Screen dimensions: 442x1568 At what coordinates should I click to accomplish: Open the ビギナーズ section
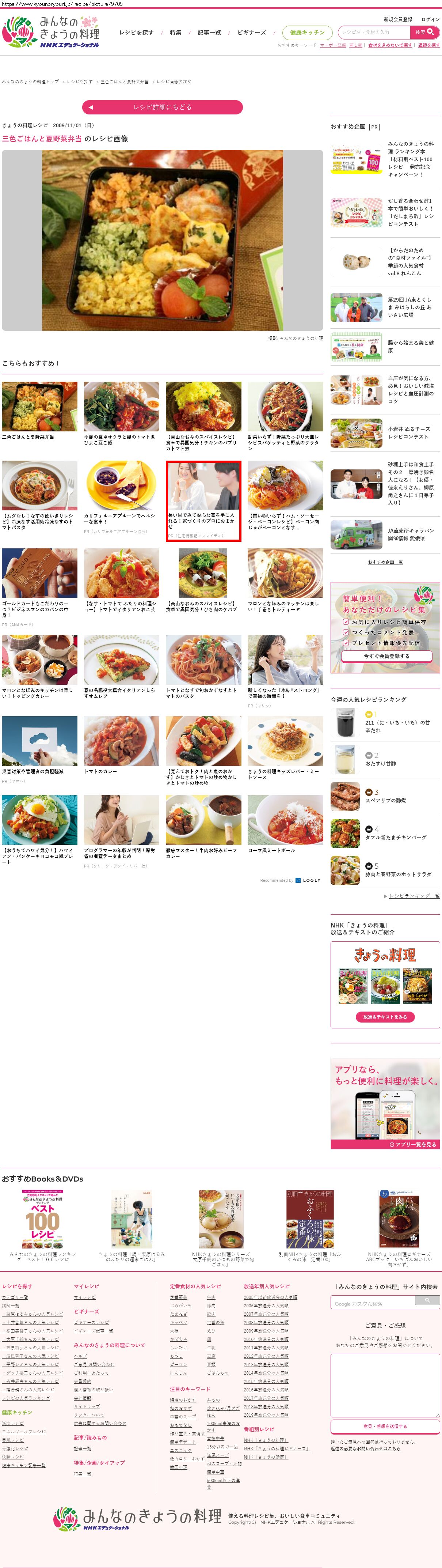252,33
